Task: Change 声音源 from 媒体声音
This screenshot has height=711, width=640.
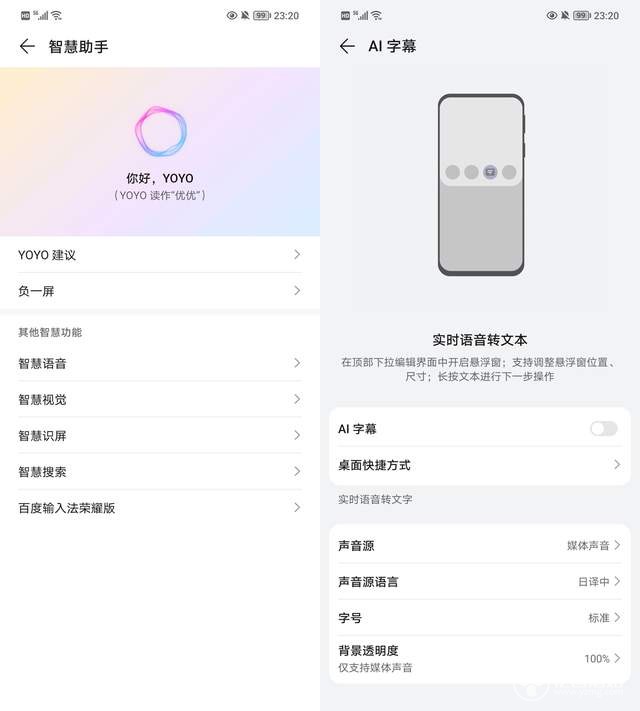Action: 480,545
